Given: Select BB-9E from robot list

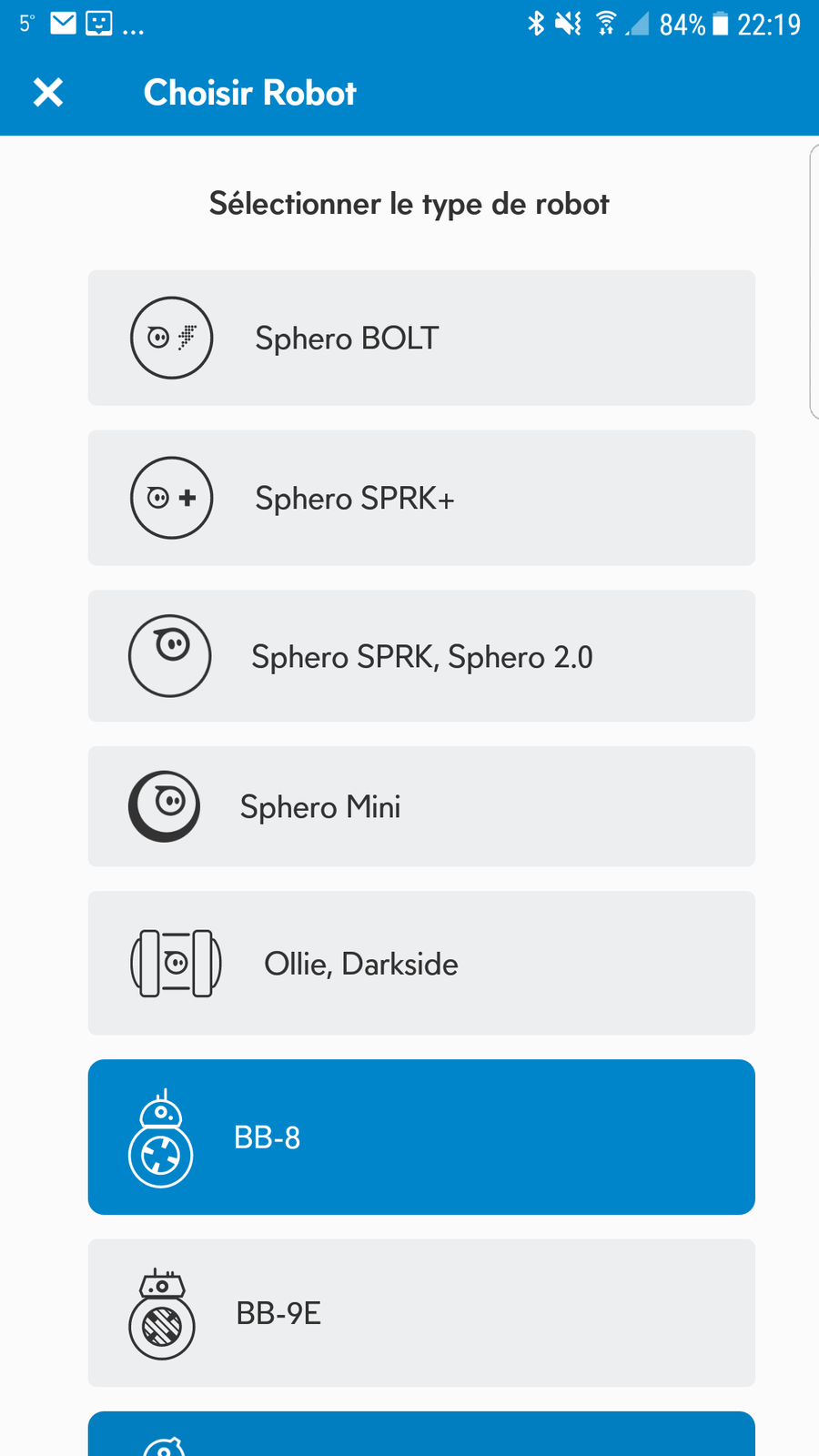Looking at the screenshot, I should click(x=421, y=1313).
